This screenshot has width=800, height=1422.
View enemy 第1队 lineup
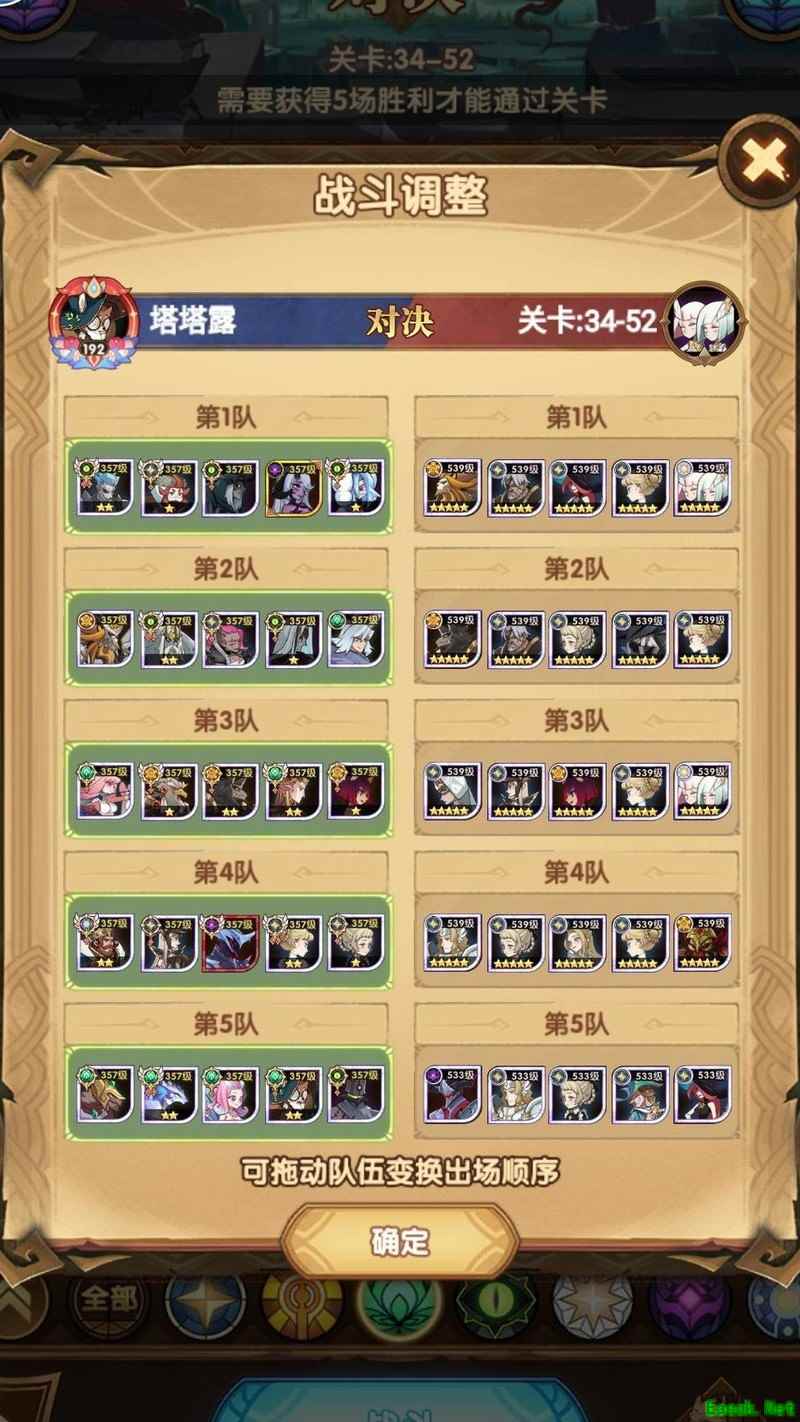(x=577, y=487)
